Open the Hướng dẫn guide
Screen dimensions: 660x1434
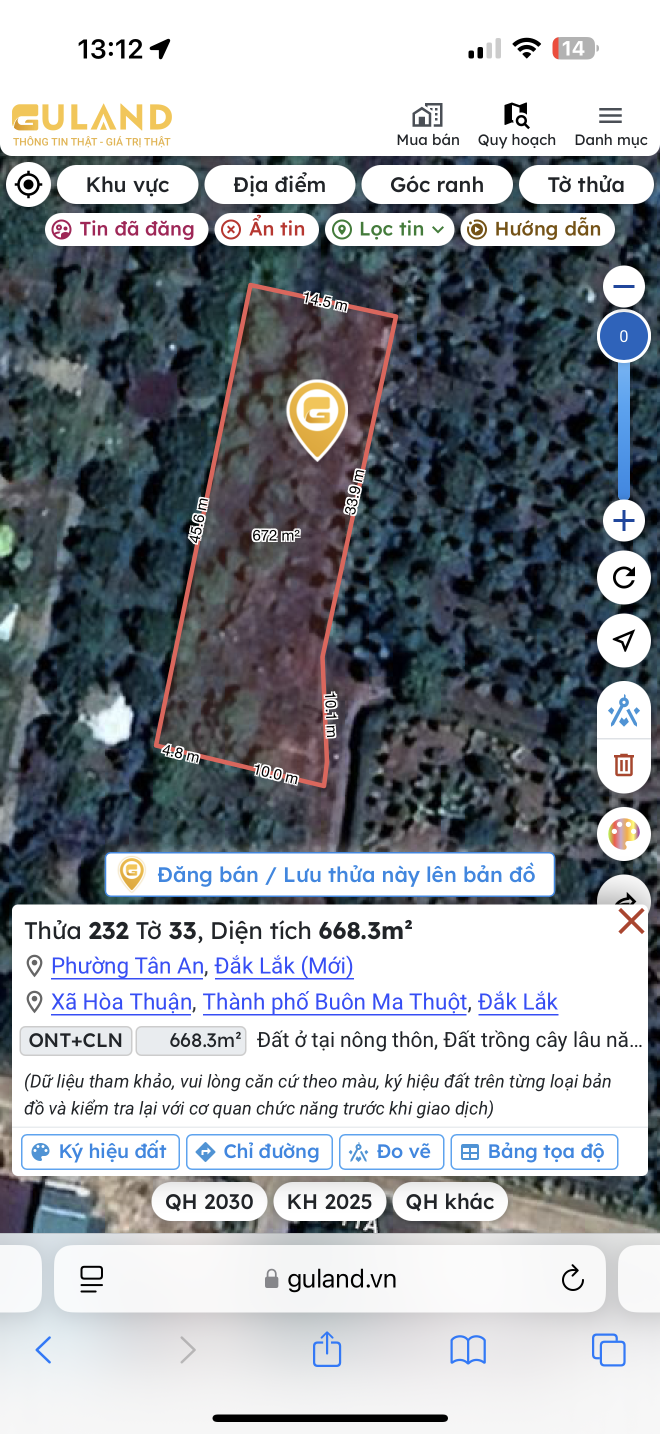(x=537, y=229)
